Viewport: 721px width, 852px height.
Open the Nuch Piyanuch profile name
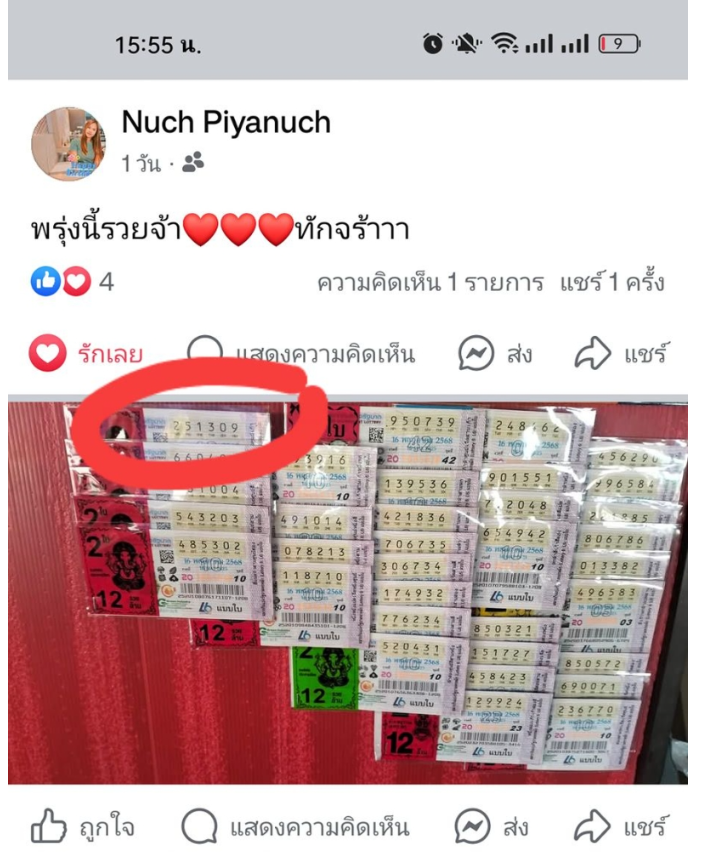click(225, 123)
